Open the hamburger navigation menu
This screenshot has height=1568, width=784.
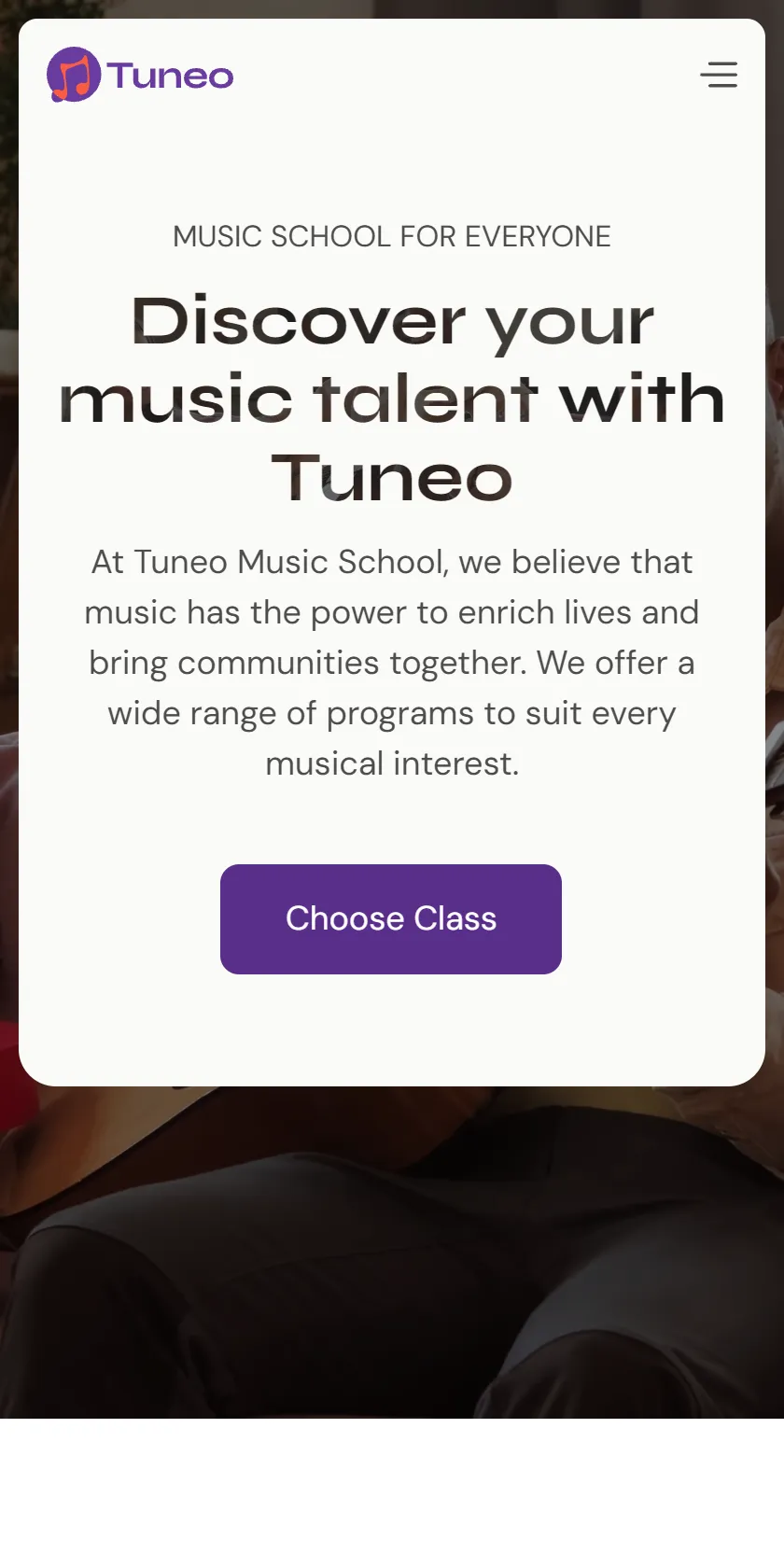tap(719, 75)
